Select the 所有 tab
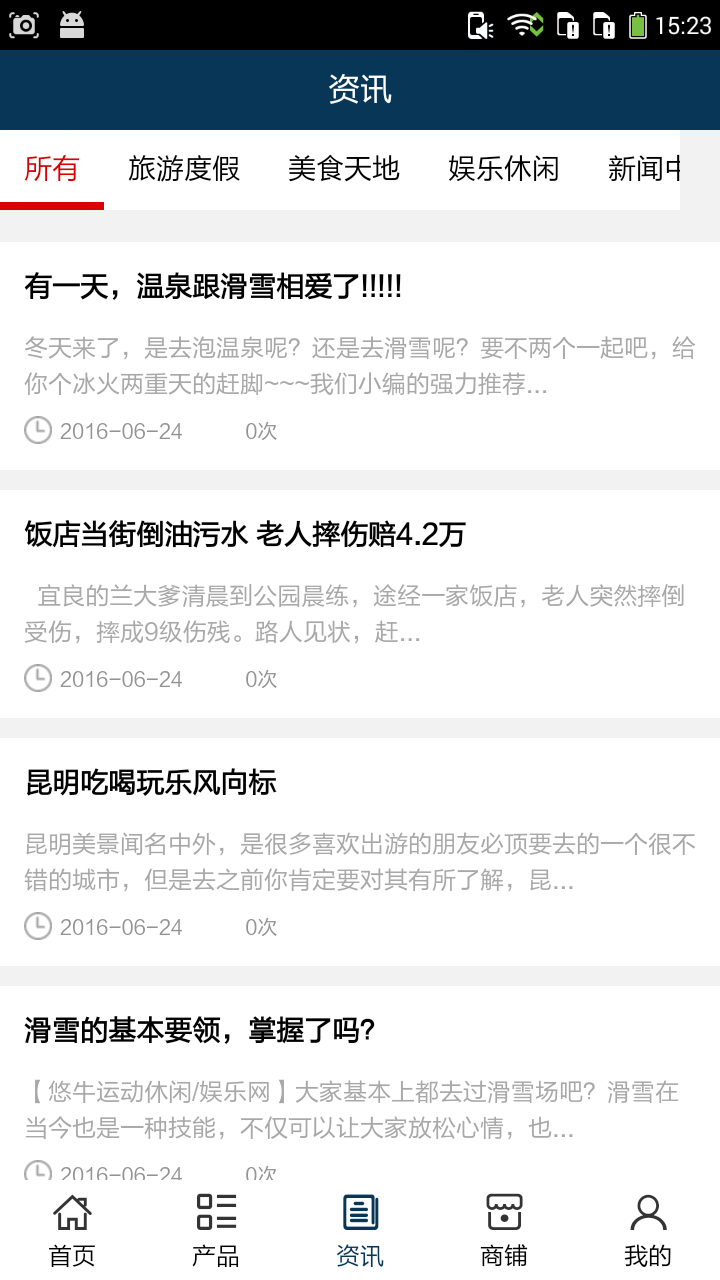The height and width of the screenshot is (1280, 720). tap(52, 169)
